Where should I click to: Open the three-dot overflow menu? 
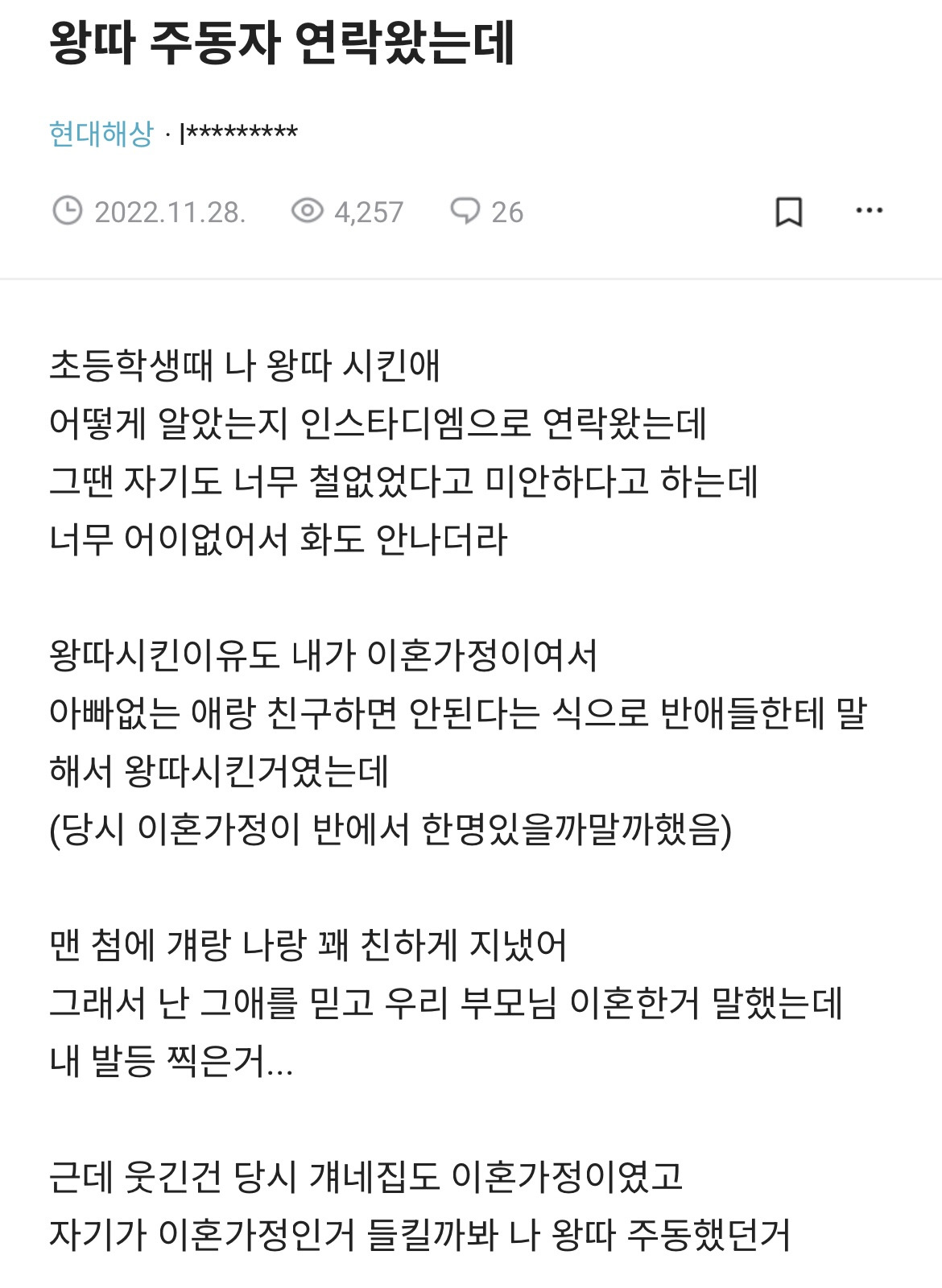[869, 211]
